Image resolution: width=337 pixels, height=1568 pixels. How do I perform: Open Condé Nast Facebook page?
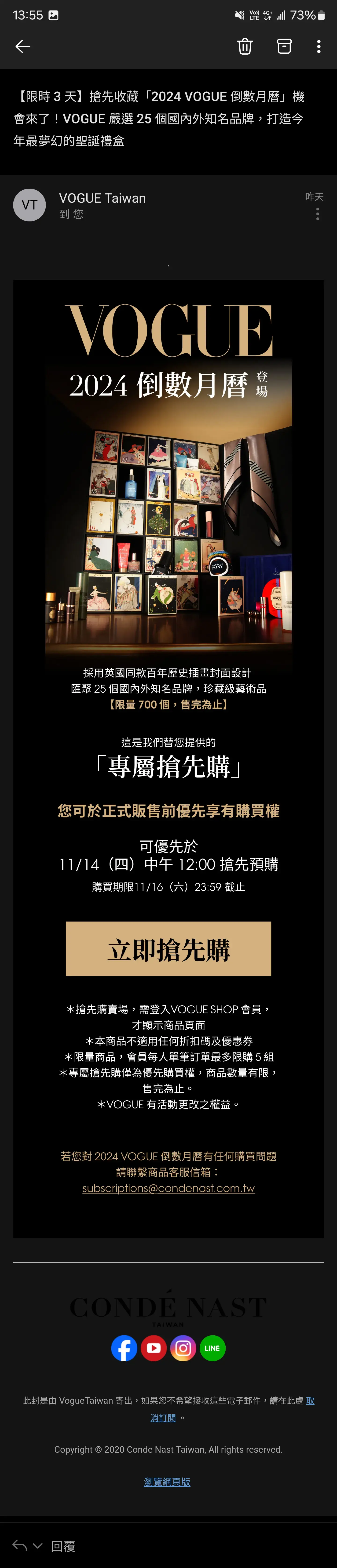[124, 1348]
